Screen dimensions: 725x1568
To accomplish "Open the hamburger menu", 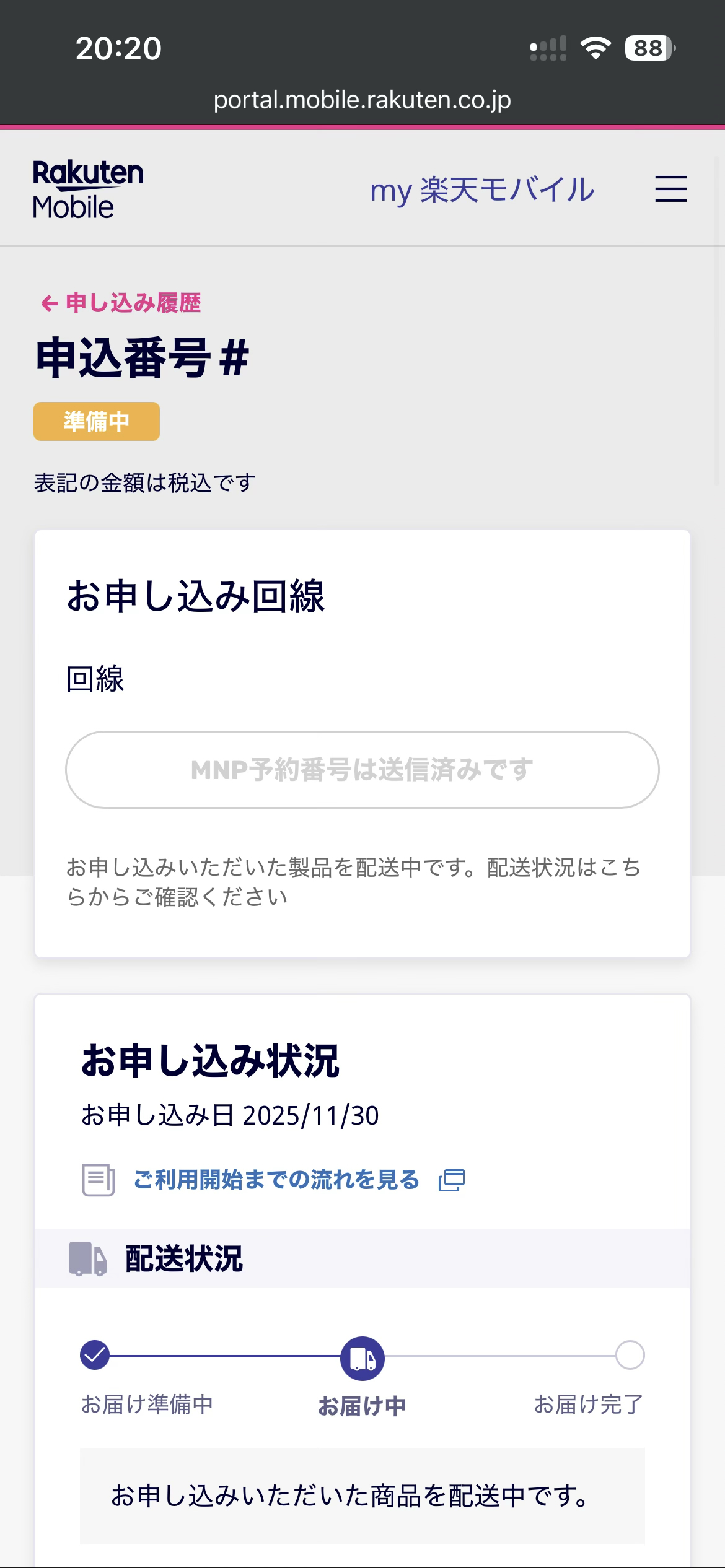I will pos(670,189).
